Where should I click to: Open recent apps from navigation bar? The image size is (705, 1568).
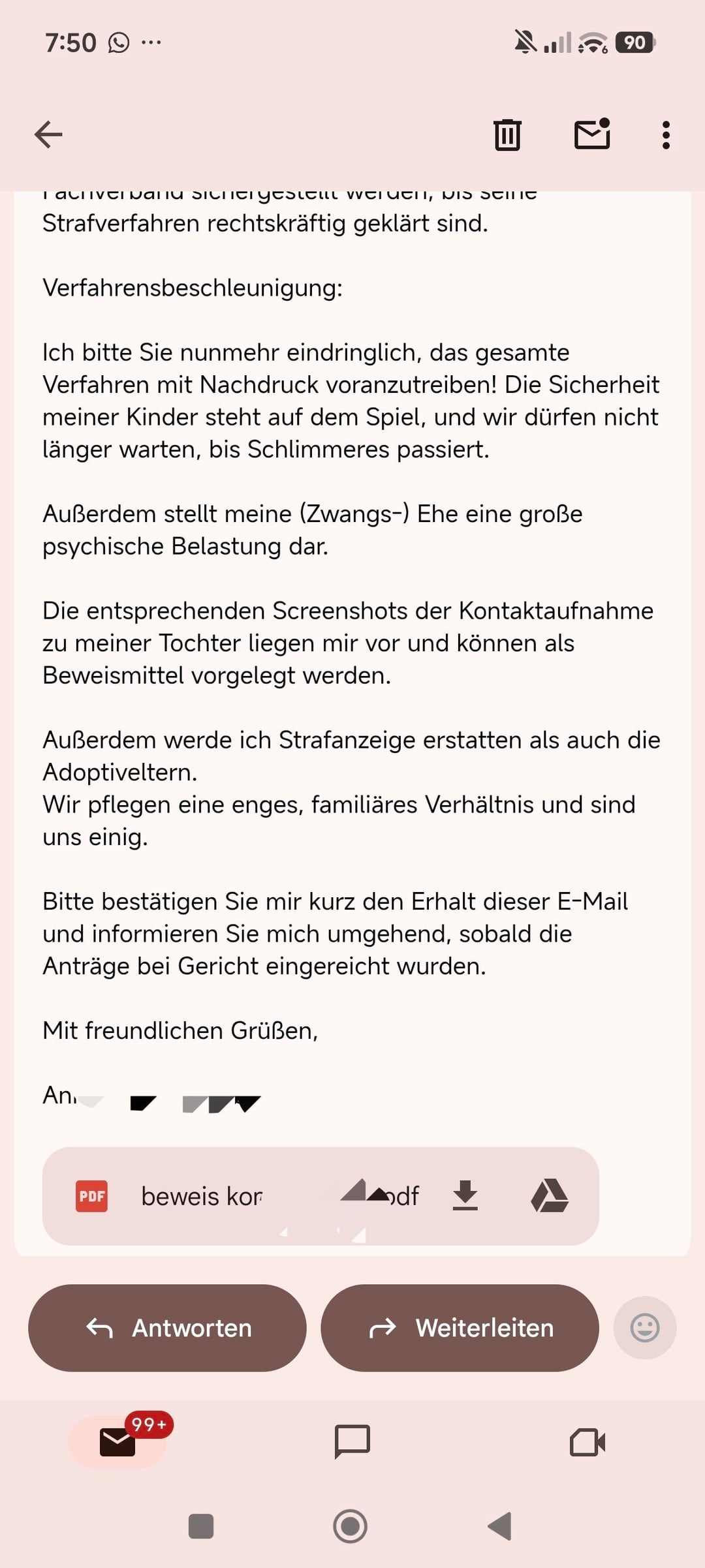pos(201,1526)
